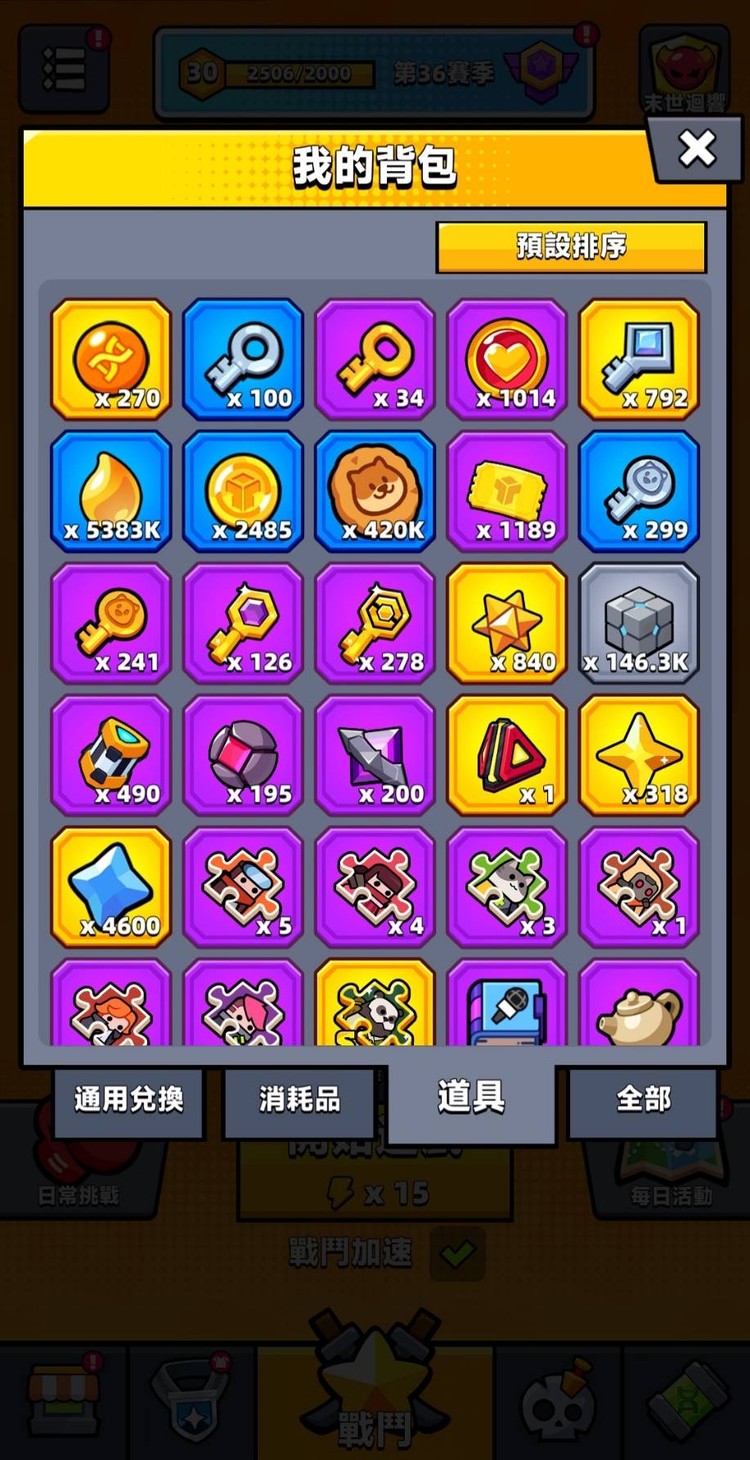Show the 全部 items tab

click(643, 1100)
